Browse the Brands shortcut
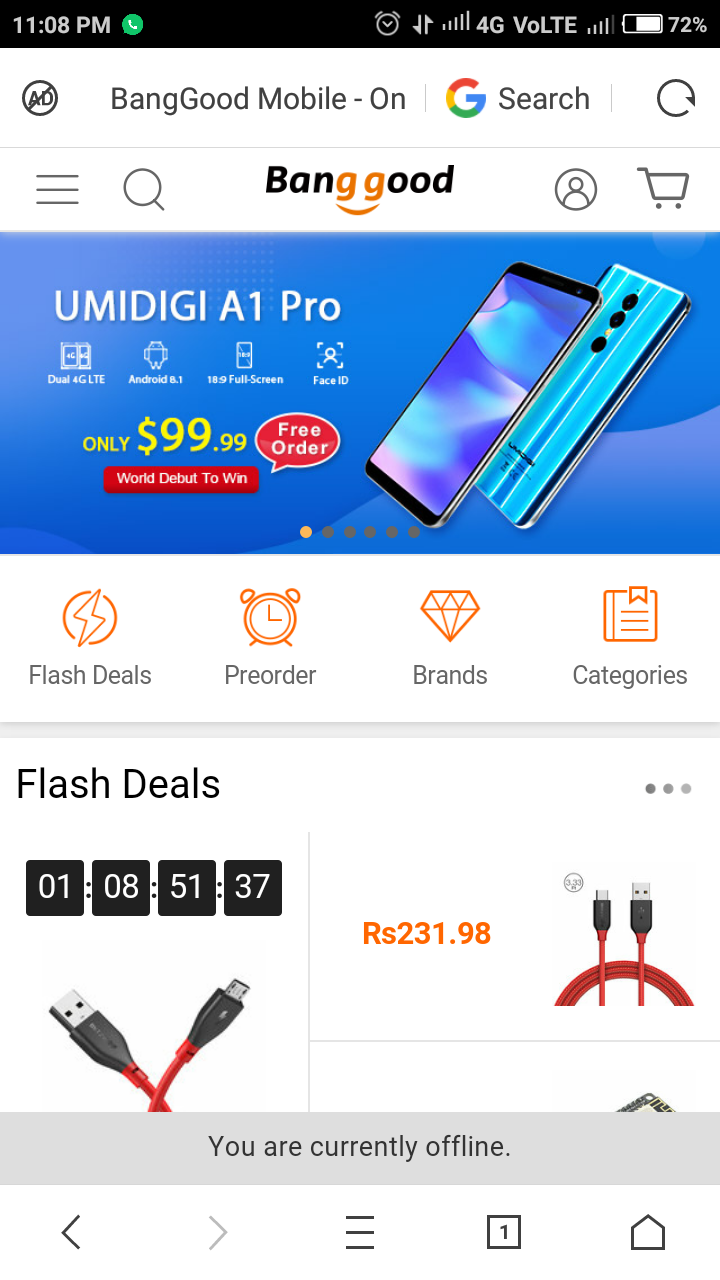 tap(450, 638)
